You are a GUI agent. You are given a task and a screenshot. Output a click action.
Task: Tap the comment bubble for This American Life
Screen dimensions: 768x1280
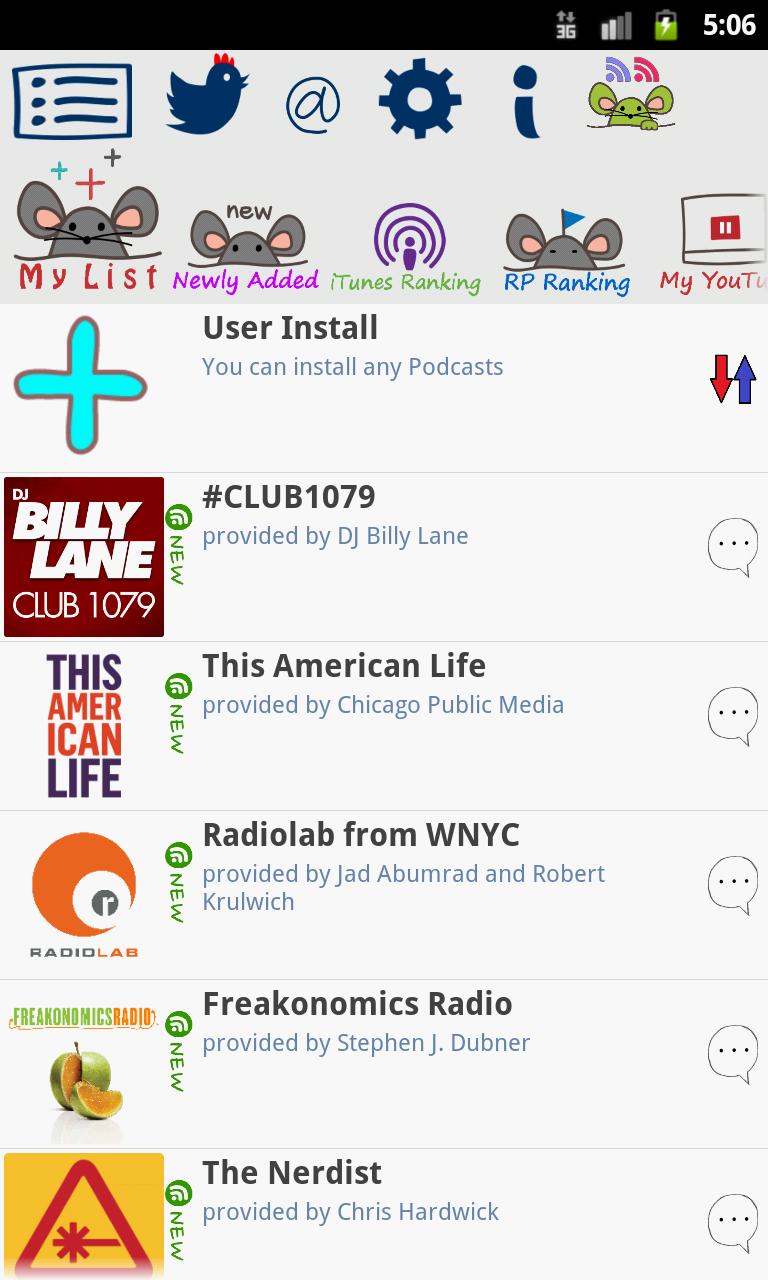click(732, 715)
